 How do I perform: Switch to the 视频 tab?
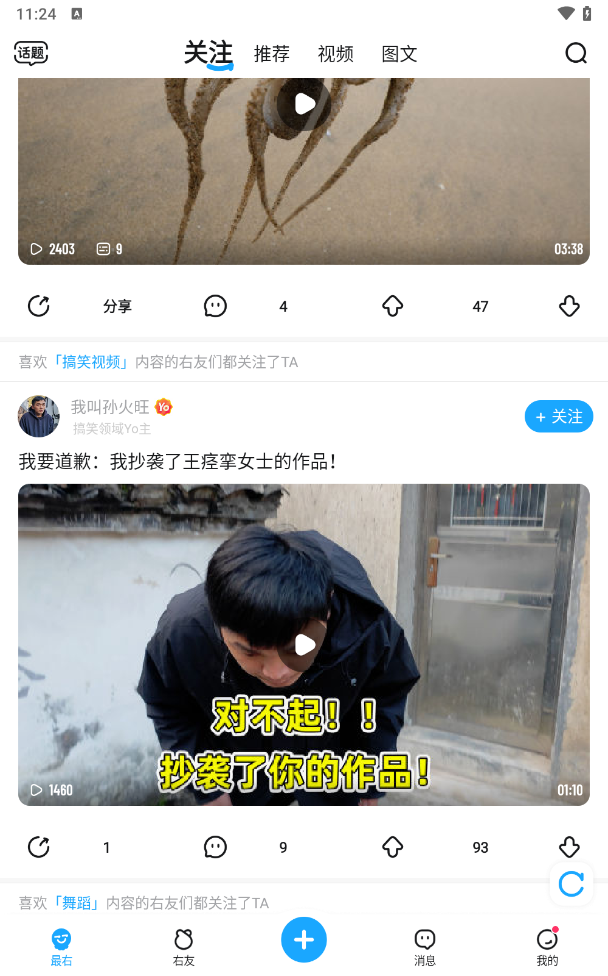click(335, 54)
